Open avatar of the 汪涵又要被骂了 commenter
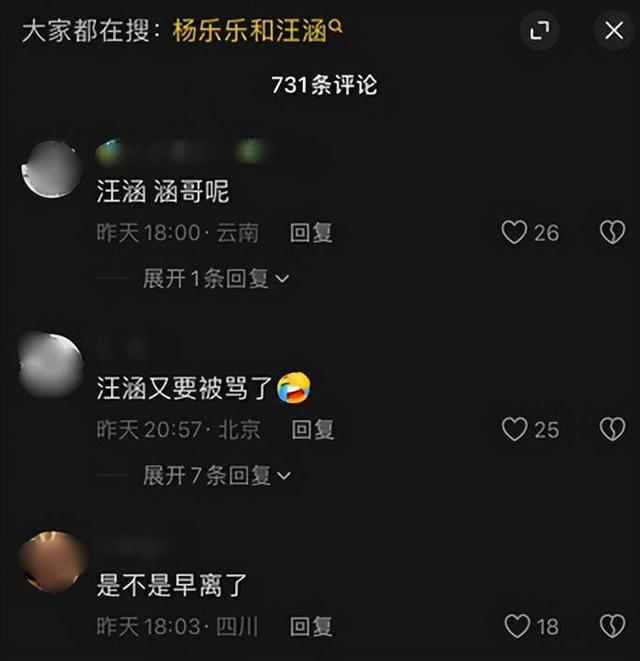The height and width of the screenshot is (661, 640). coord(50,363)
